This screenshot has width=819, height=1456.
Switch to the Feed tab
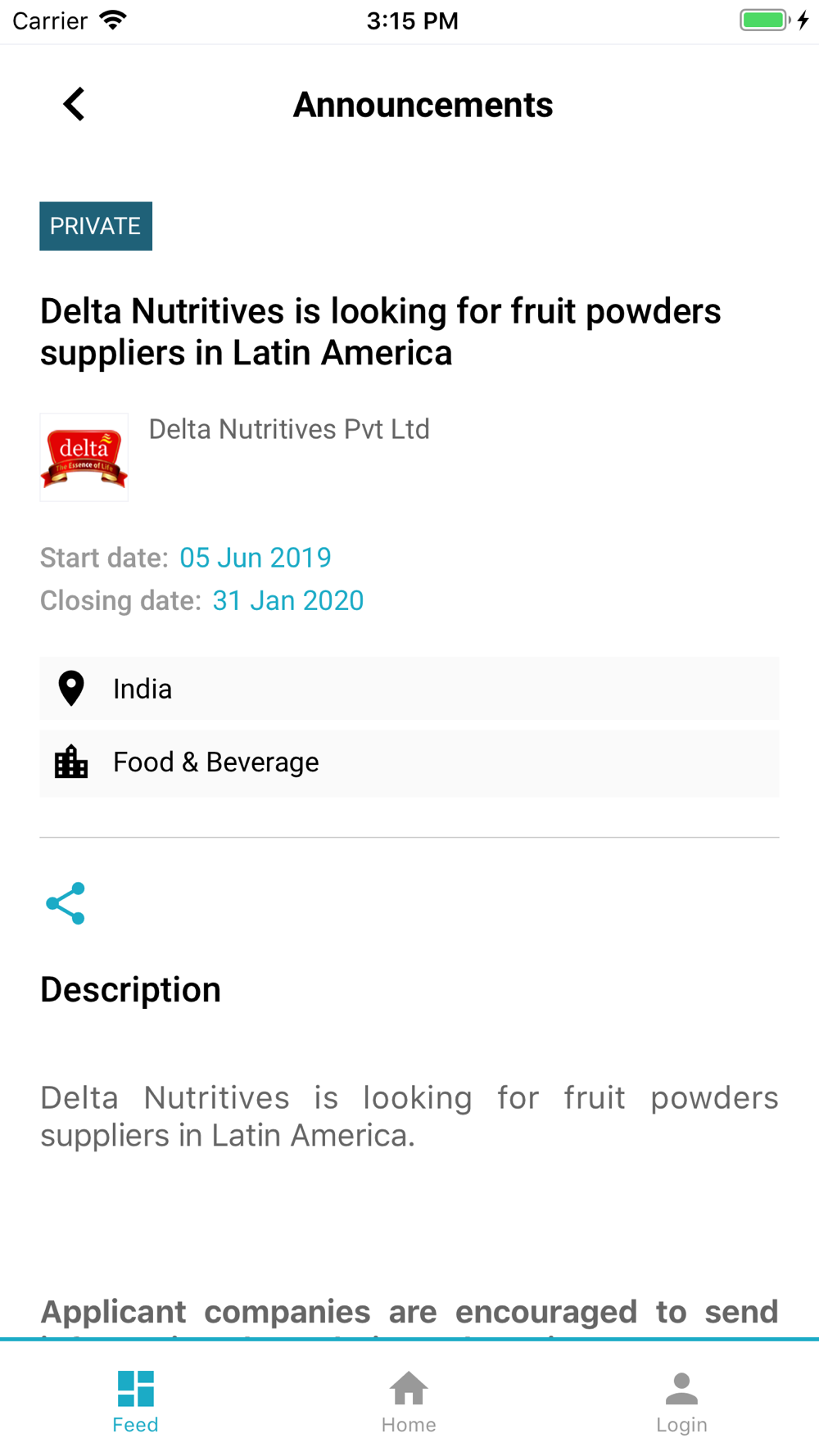point(136,1401)
